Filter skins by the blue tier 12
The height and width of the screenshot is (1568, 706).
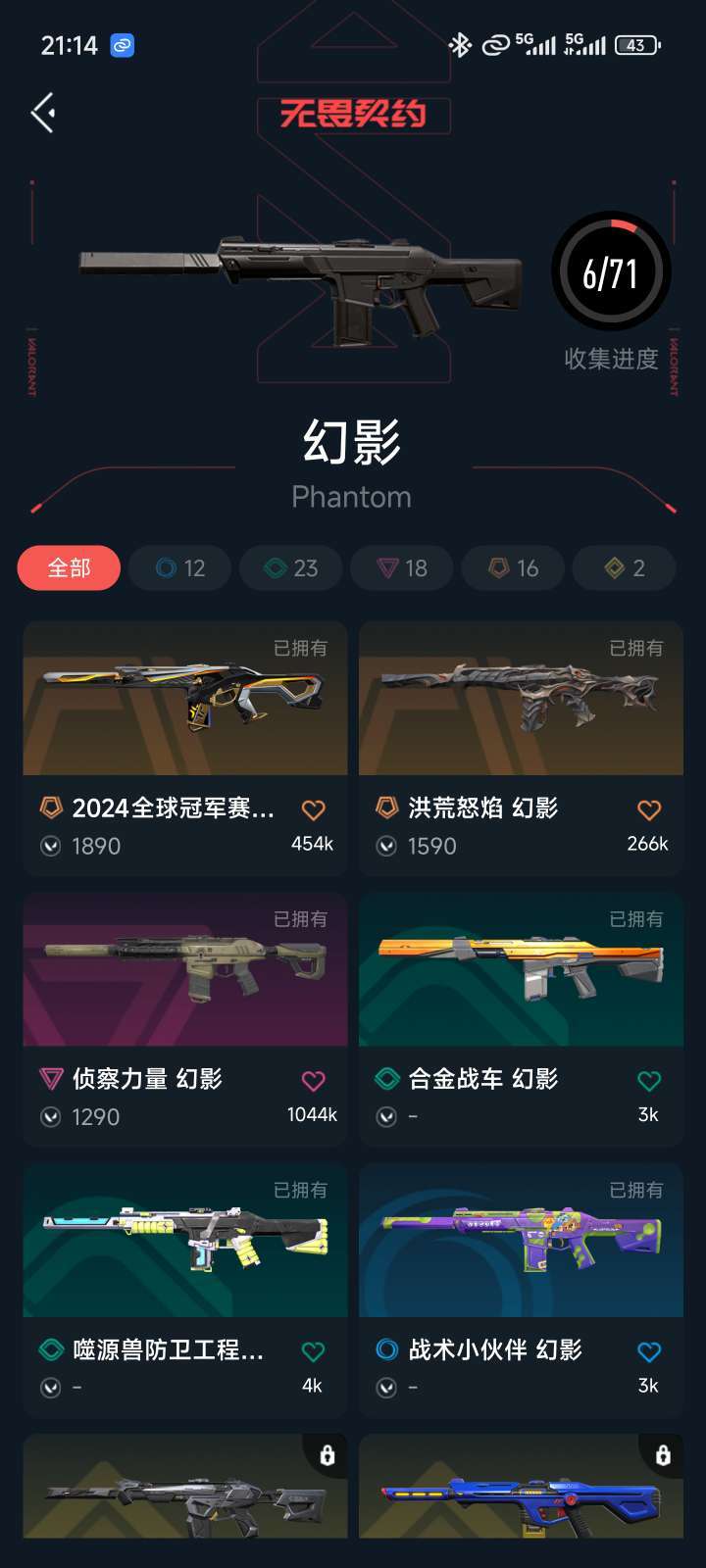[180, 568]
